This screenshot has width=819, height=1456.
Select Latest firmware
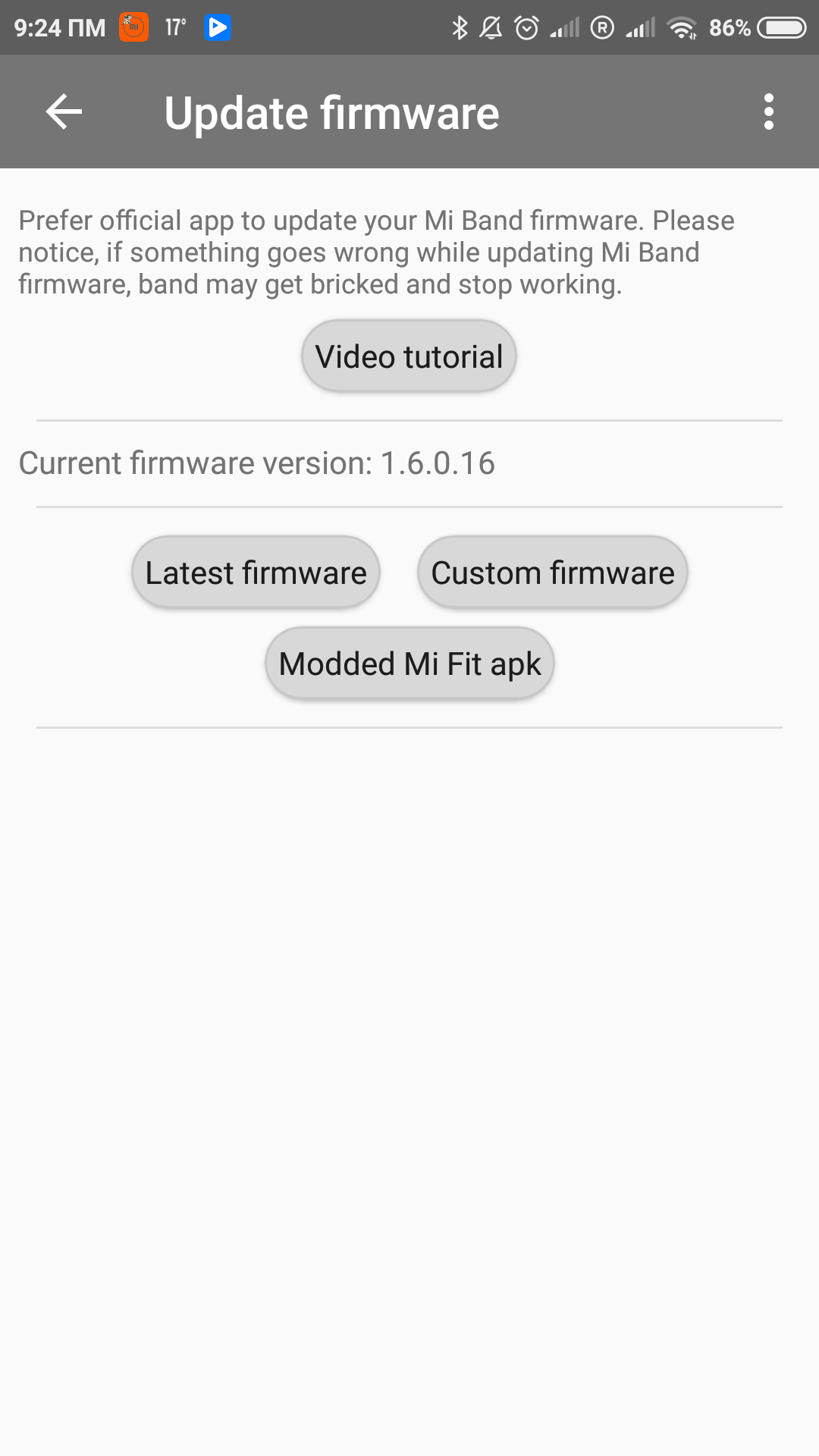pos(256,573)
